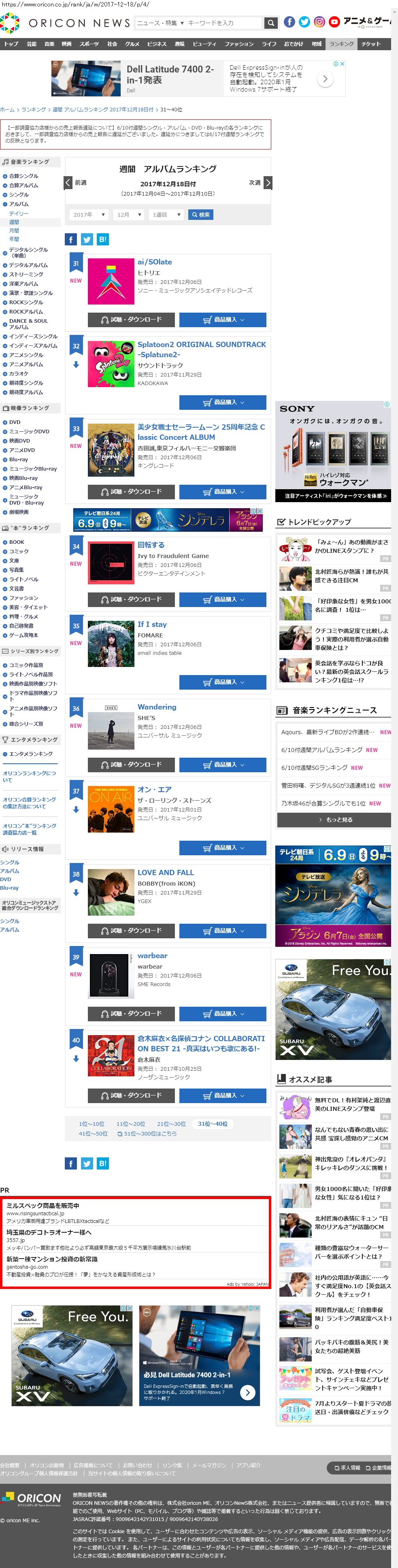Open the 2017年 year dropdown
The width and height of the screenshot is (398, 1568).
coord(89,215)
